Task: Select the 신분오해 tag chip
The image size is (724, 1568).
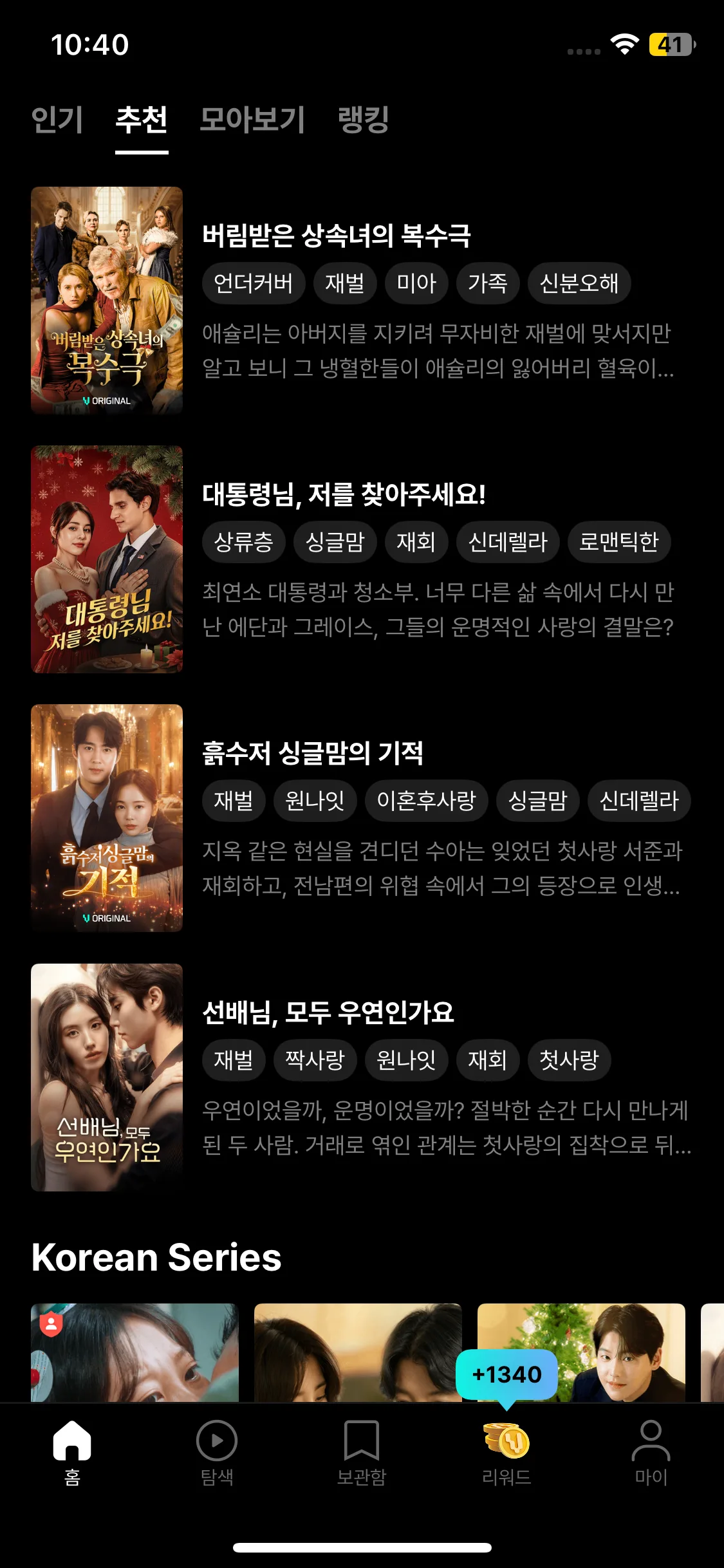Action: click(x=579, y=283)
